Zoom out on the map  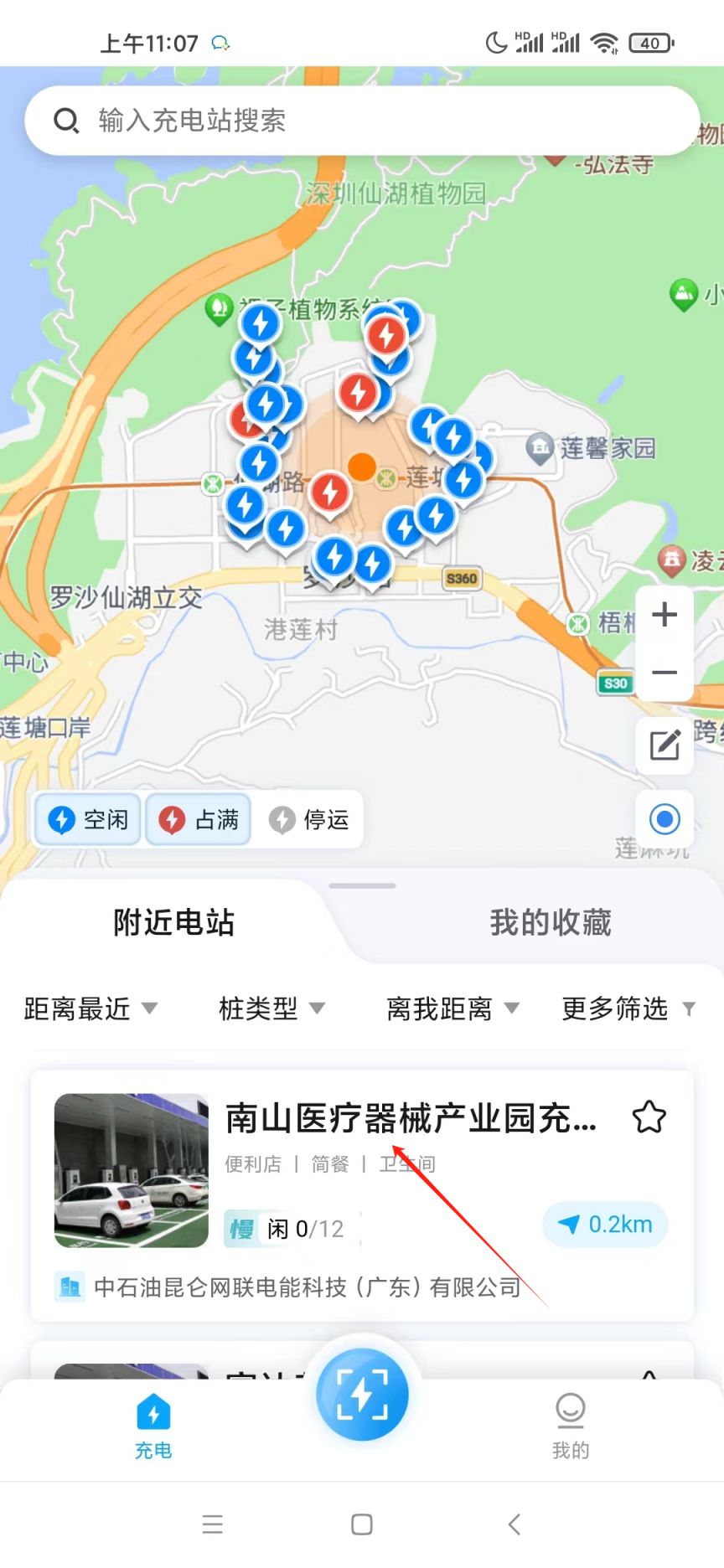[x=665, y=672]
